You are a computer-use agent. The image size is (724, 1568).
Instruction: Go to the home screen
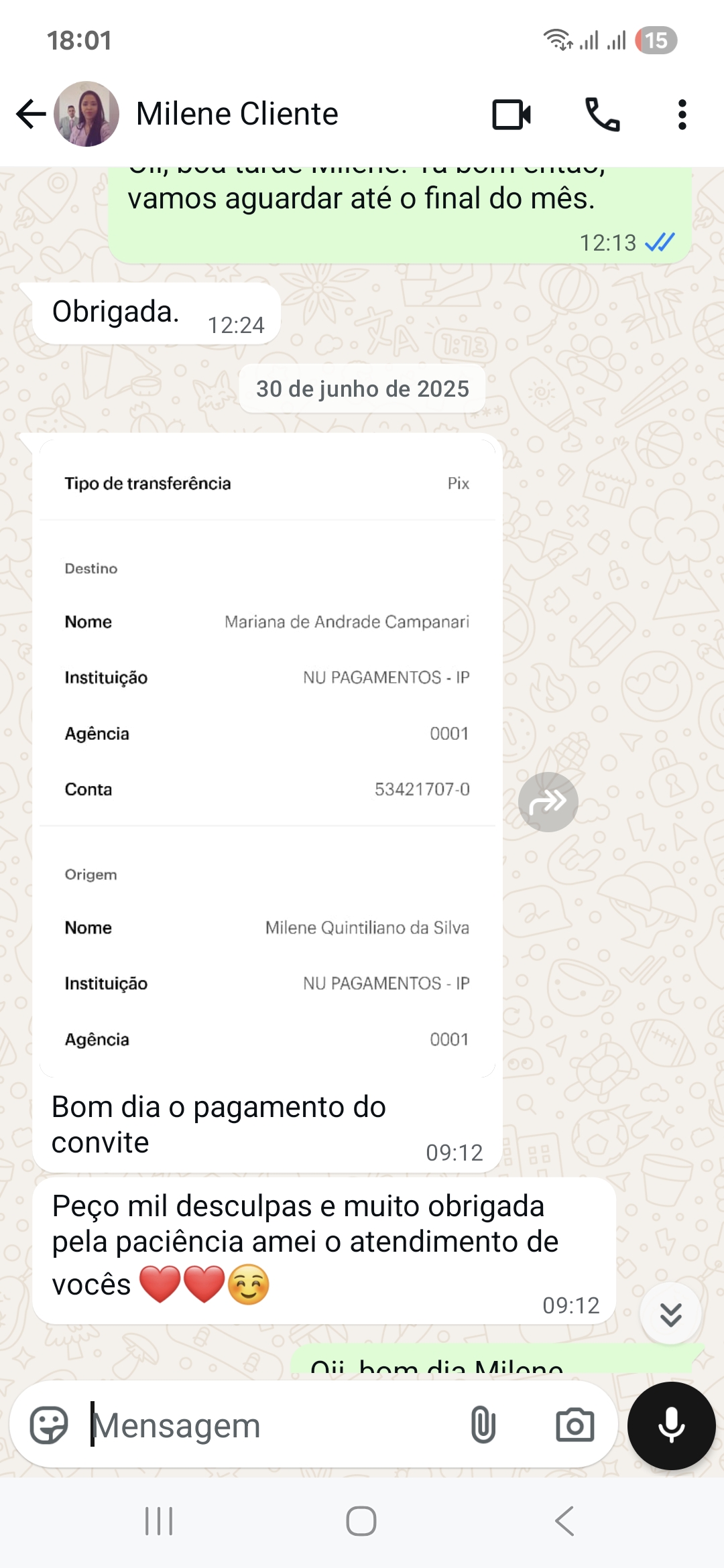click(x=361, y=1521)
